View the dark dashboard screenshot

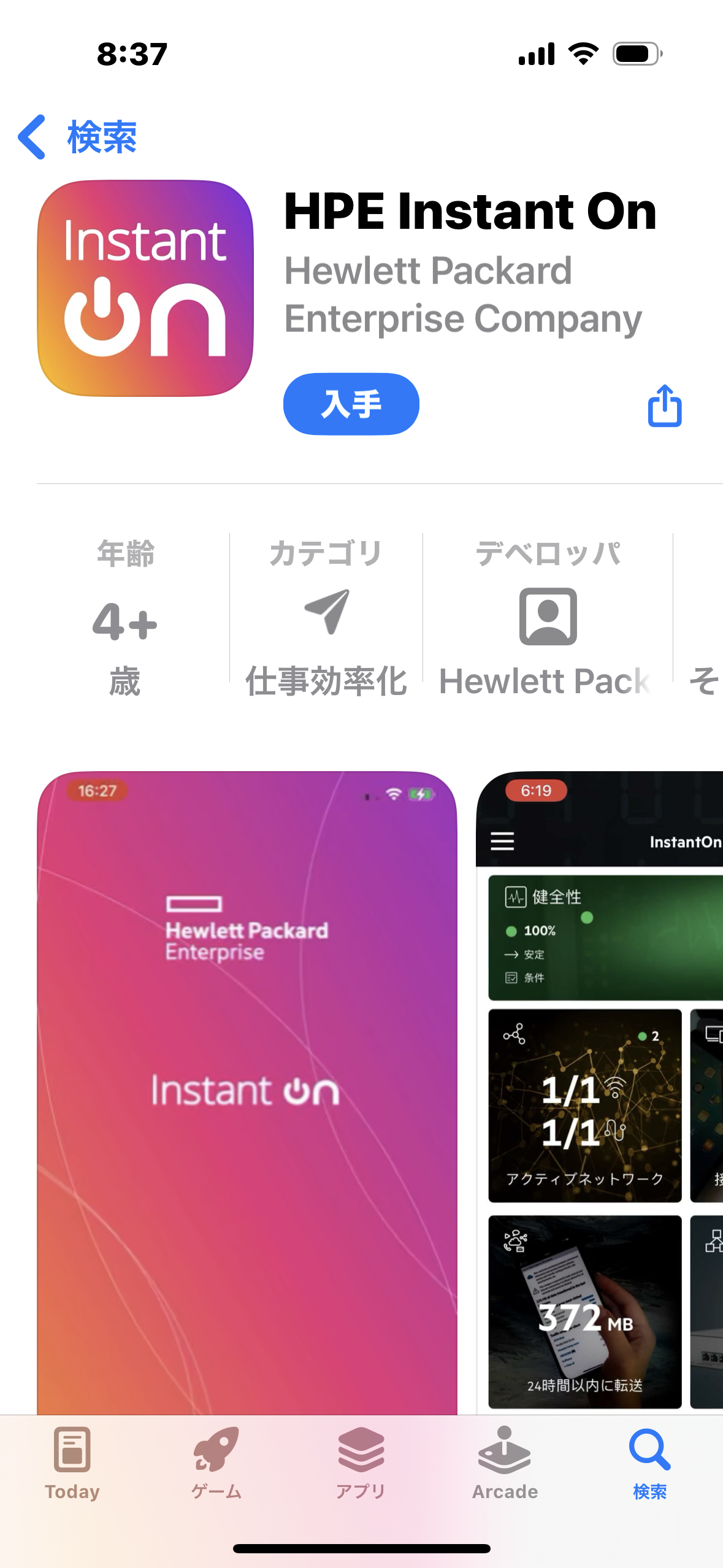599,1092
